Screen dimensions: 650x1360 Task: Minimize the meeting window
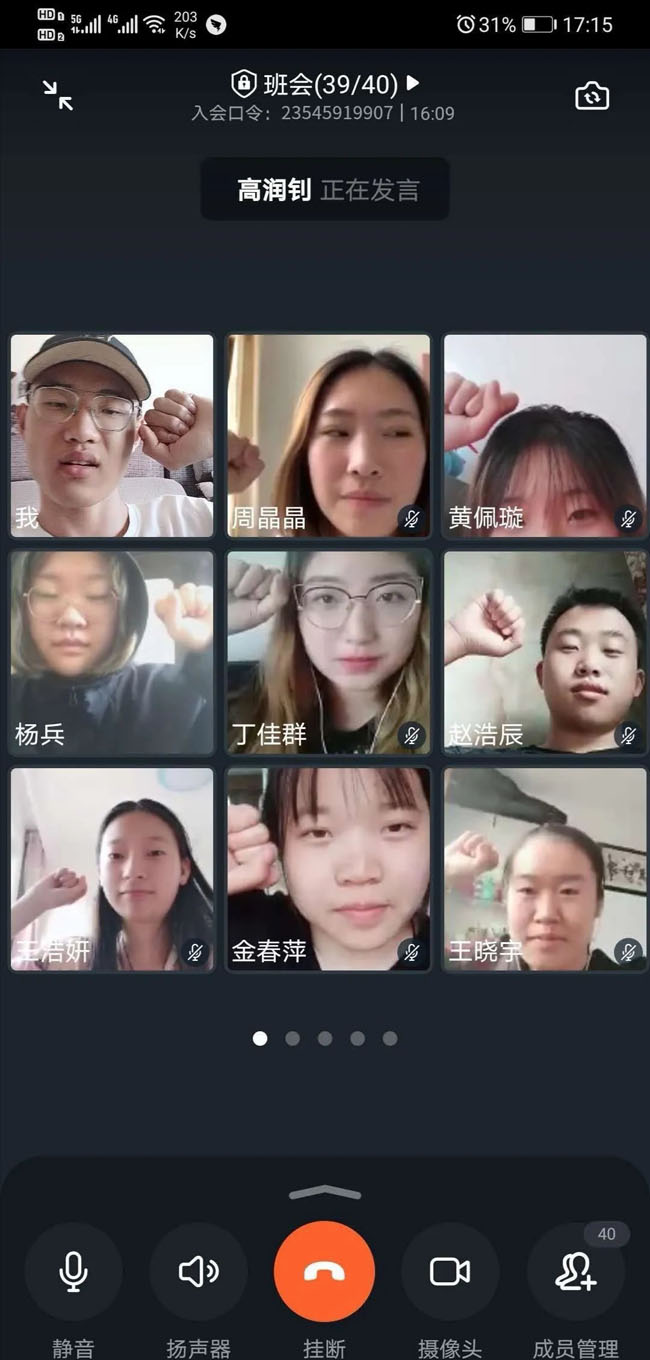(58, 95)
